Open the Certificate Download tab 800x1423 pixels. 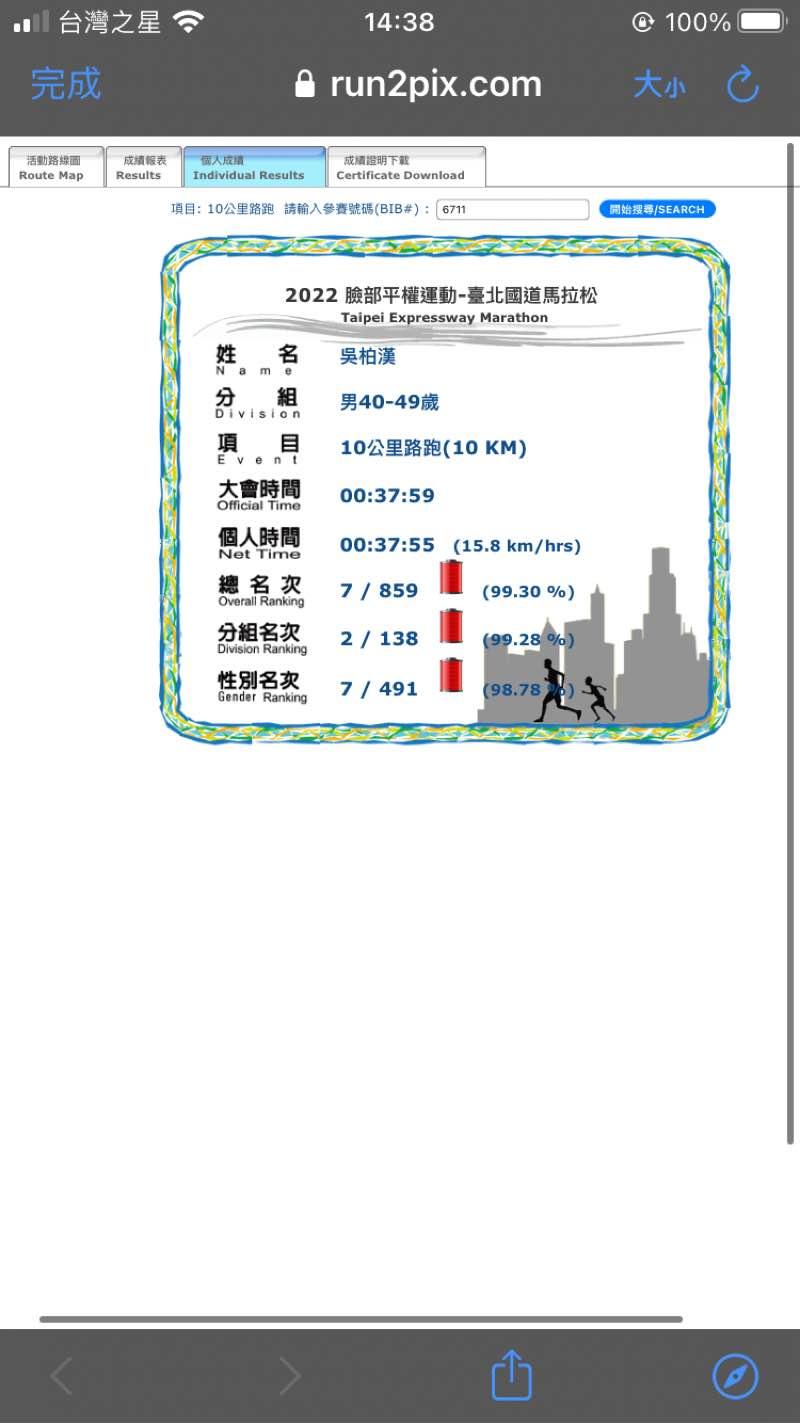[406, 168]
